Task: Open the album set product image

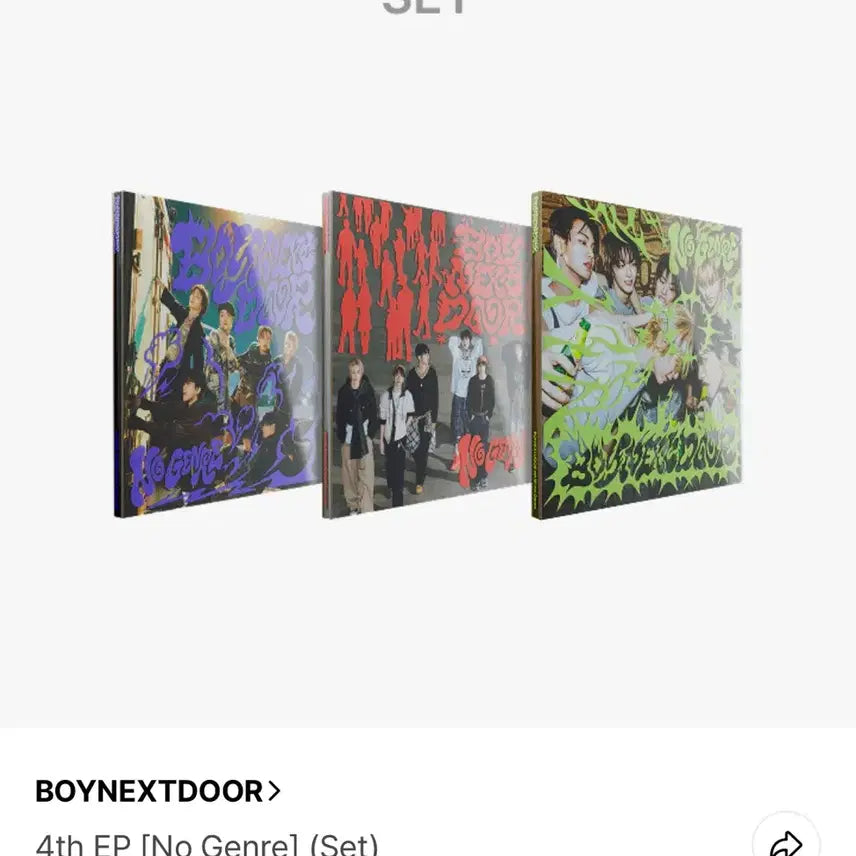Action: [428, 355]
